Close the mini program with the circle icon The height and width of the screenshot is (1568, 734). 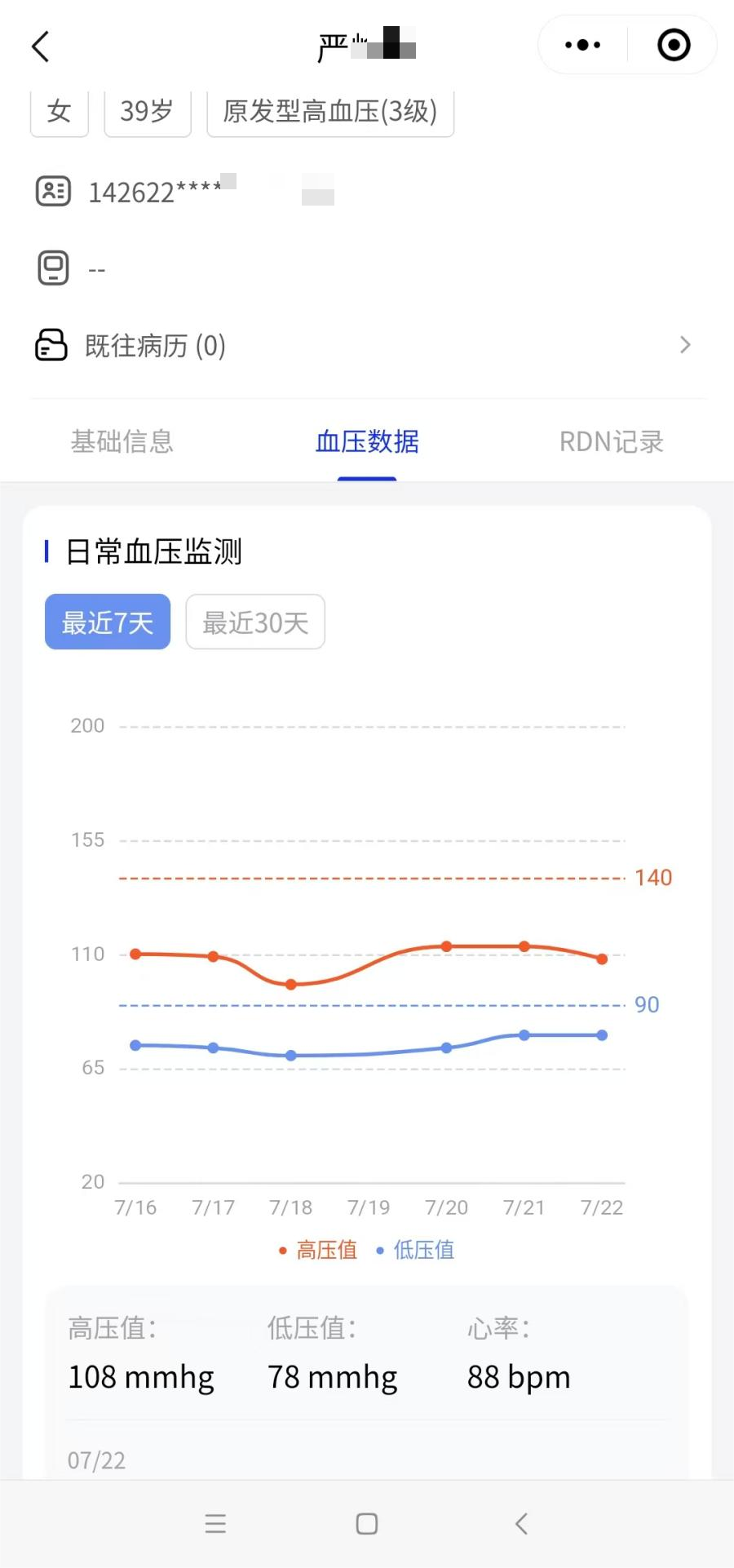tap(674, 45)
